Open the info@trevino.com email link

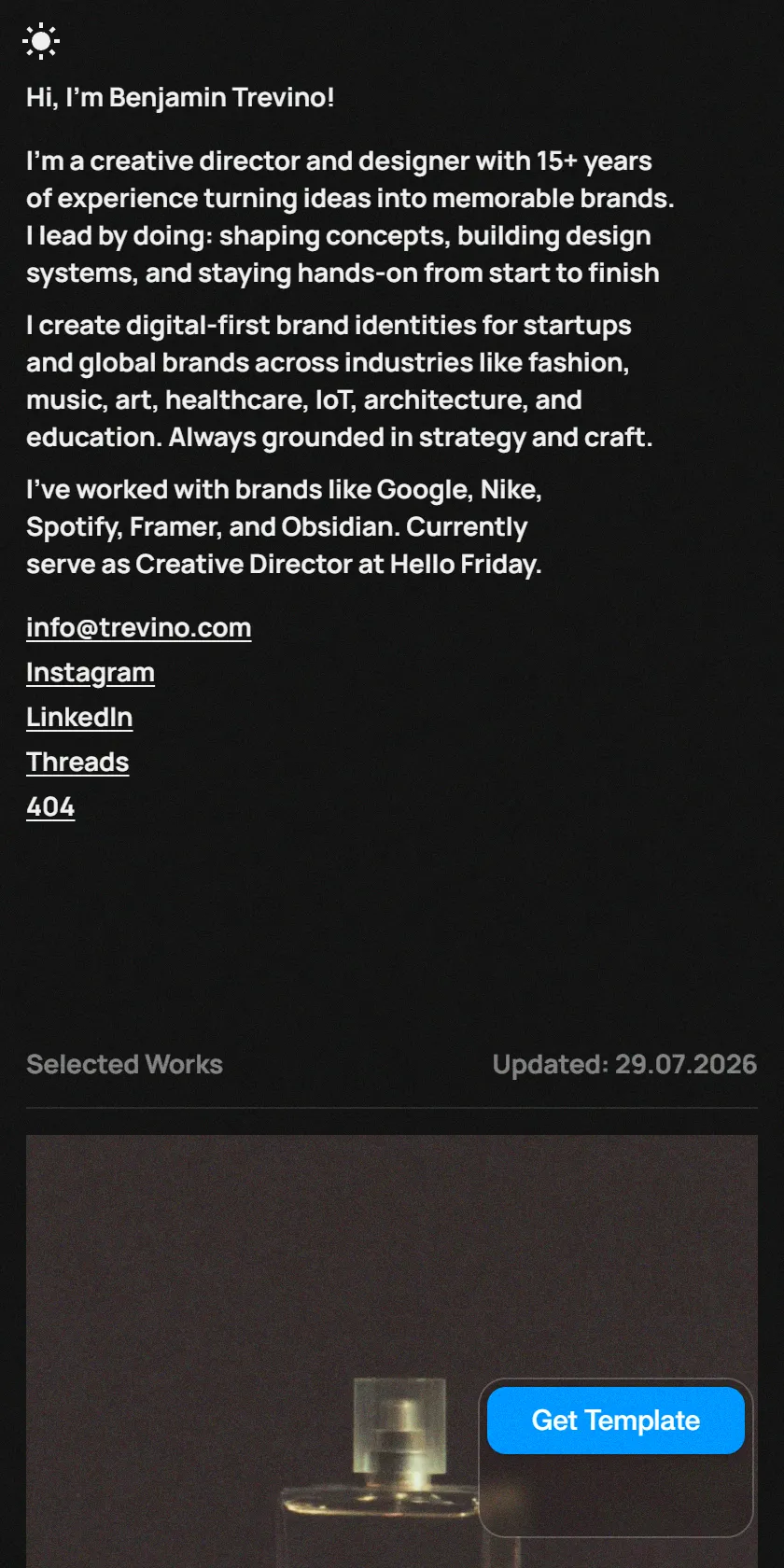[139, 627]
